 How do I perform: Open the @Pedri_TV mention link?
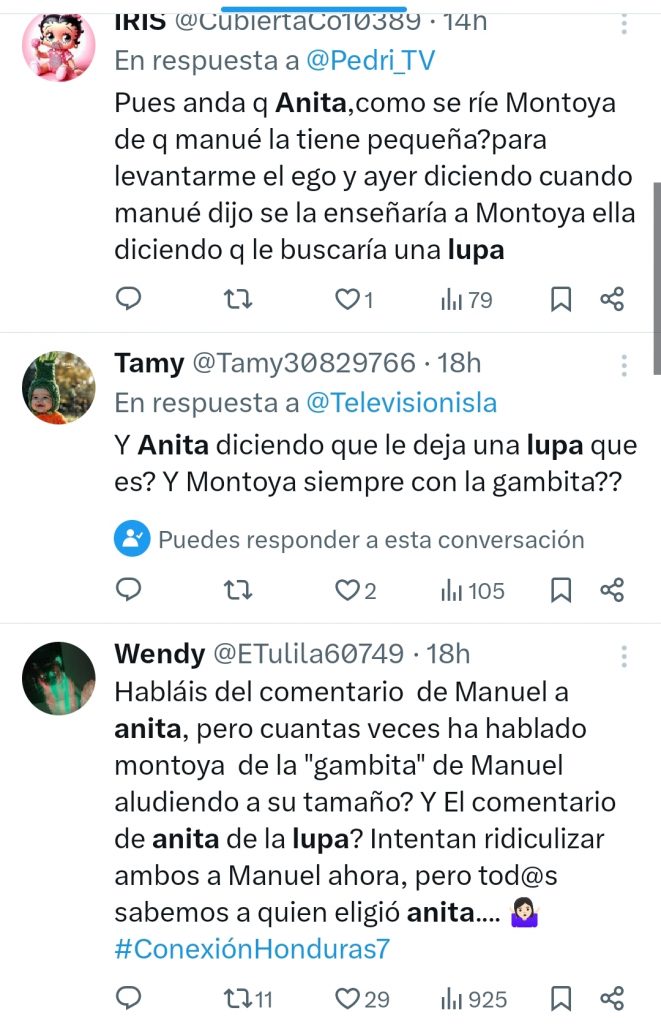click(371, 60)
